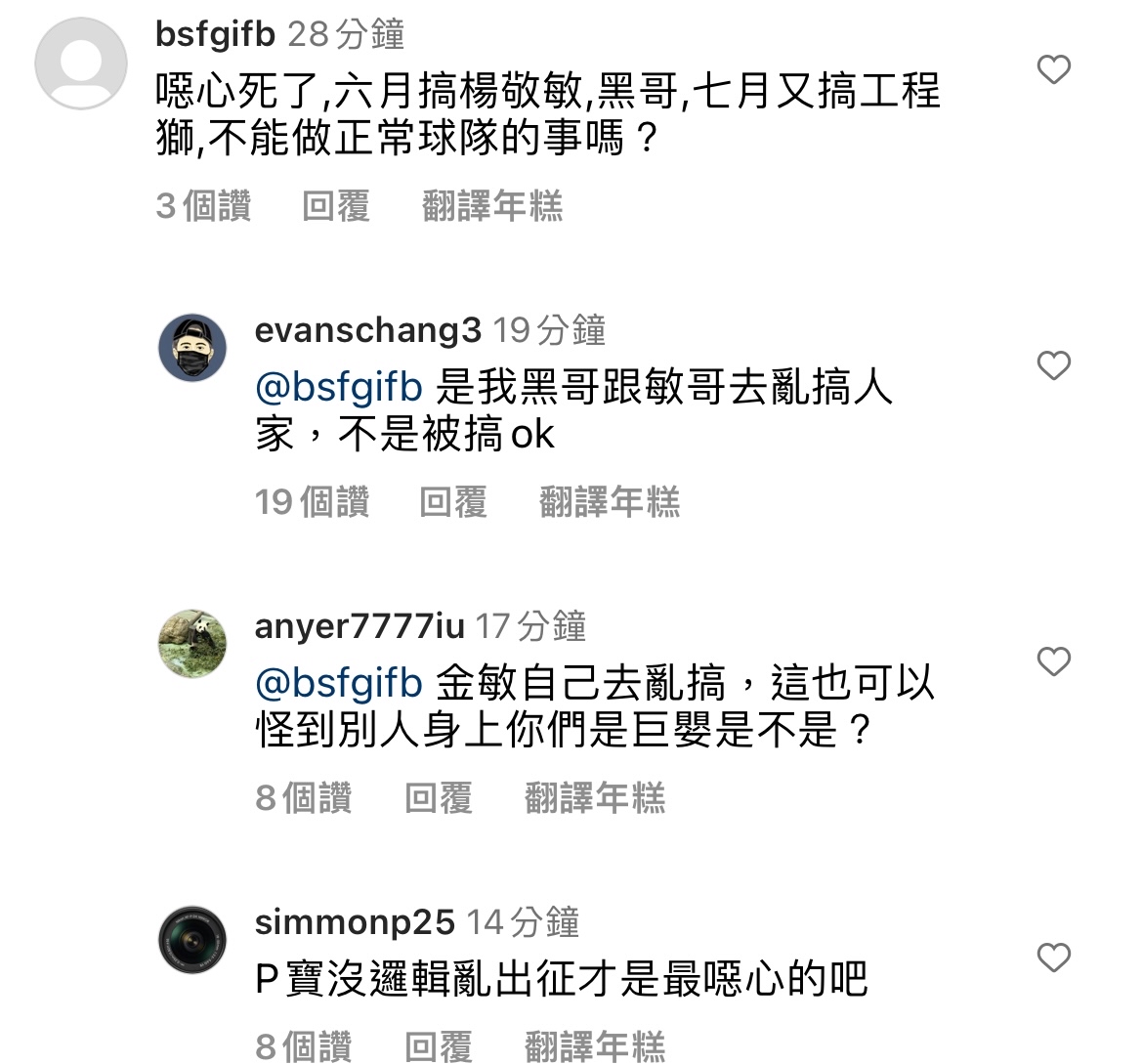Image resolution: width=1142 pixels, height=1064 pixels.
Task: Translate simmonp25's comment
Action: 594,1045
